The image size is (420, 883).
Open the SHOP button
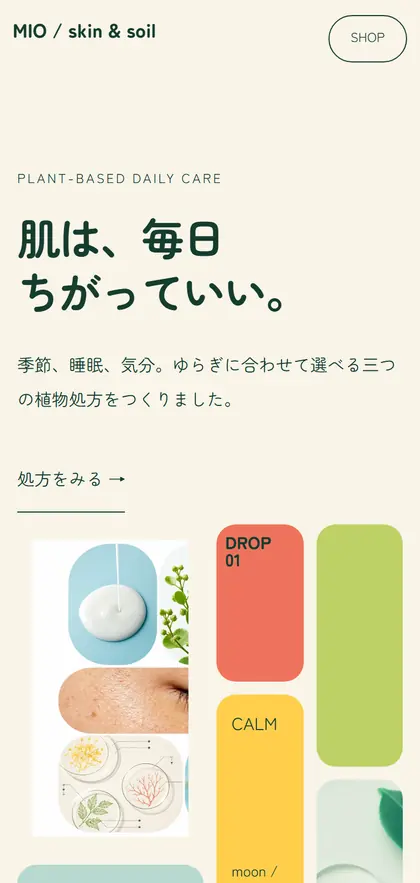click(368, 38)
